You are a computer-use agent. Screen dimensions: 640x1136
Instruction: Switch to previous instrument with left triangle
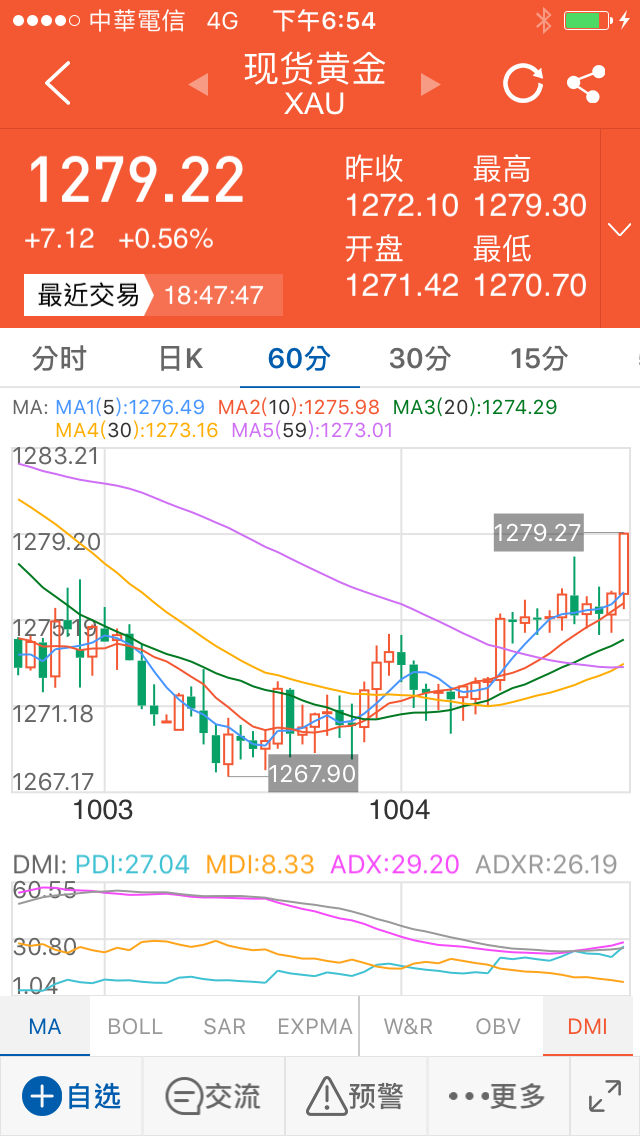click(198, 84)
